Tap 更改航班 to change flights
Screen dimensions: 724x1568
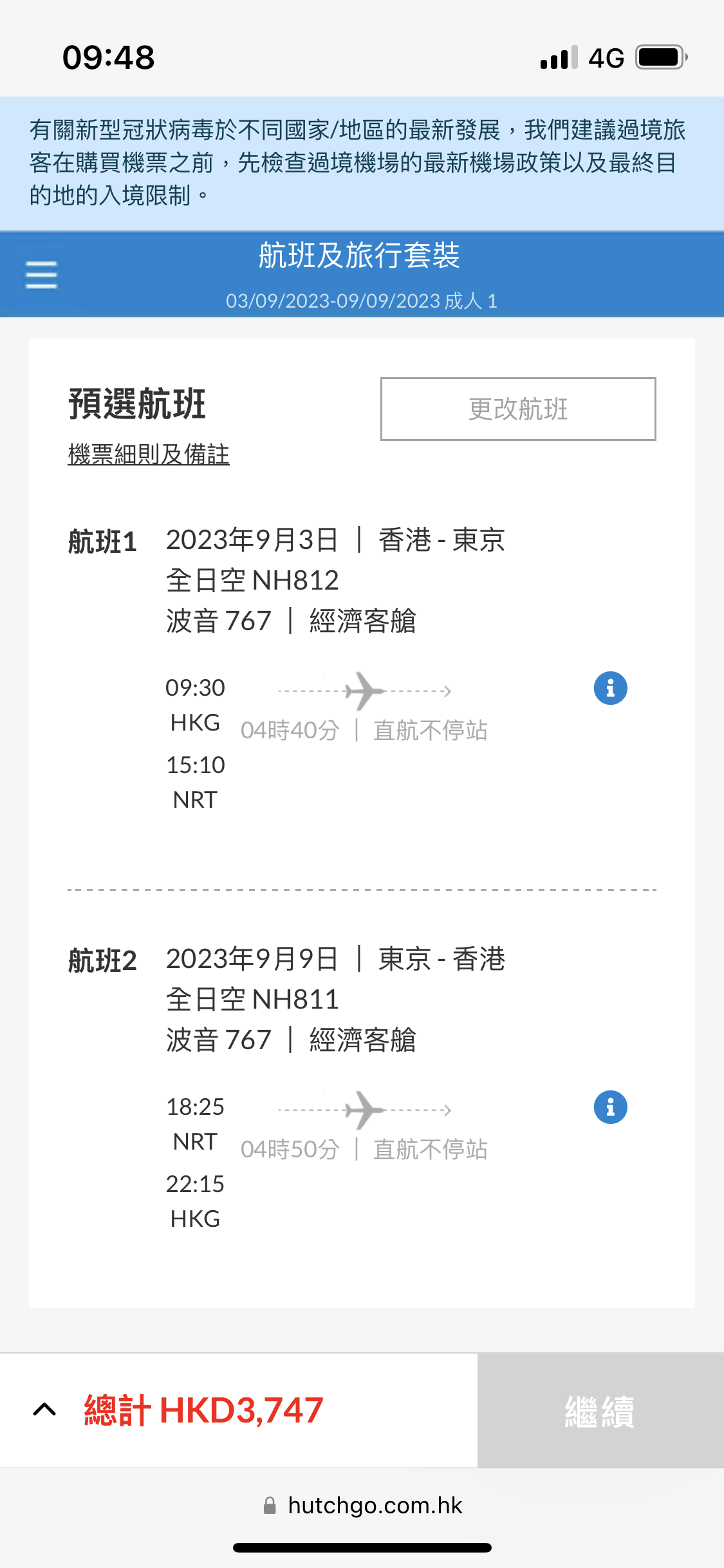(518, 409)
